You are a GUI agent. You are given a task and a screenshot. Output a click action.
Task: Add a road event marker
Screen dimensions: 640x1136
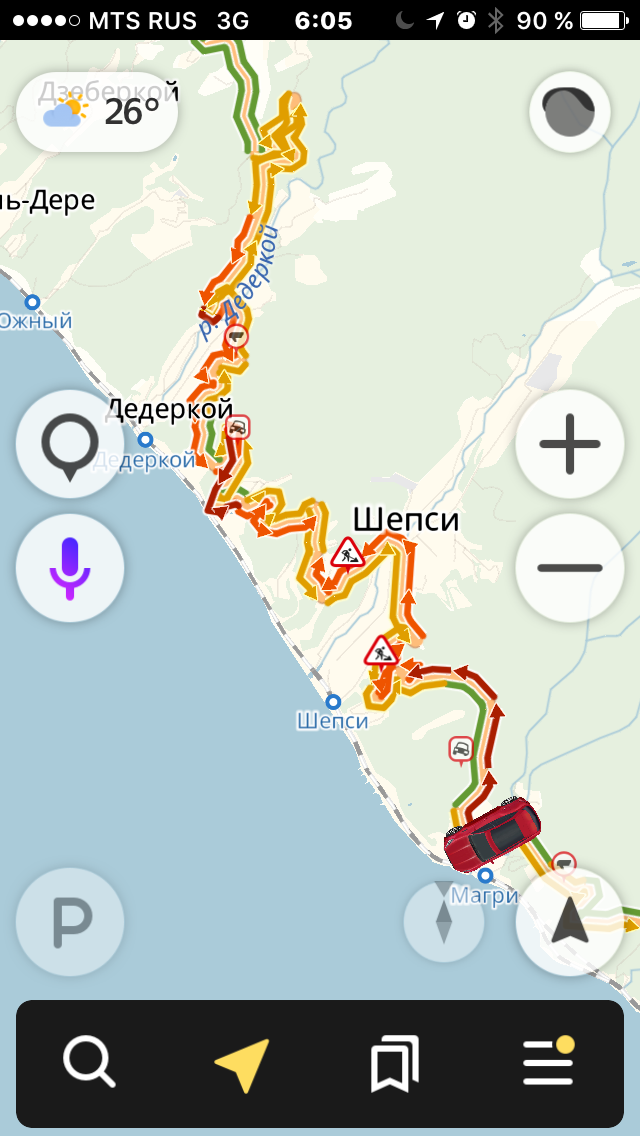pos(70,443)
